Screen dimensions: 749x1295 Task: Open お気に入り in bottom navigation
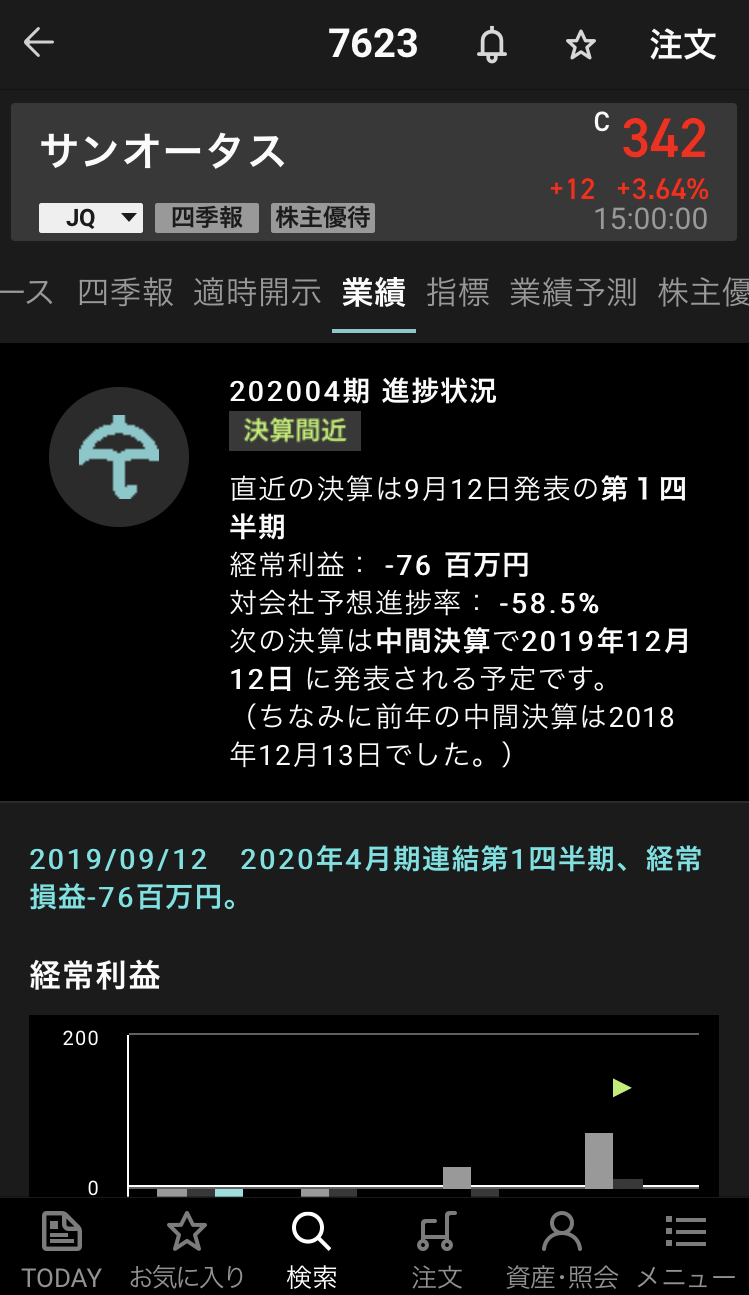click(x=187, y=1248)
